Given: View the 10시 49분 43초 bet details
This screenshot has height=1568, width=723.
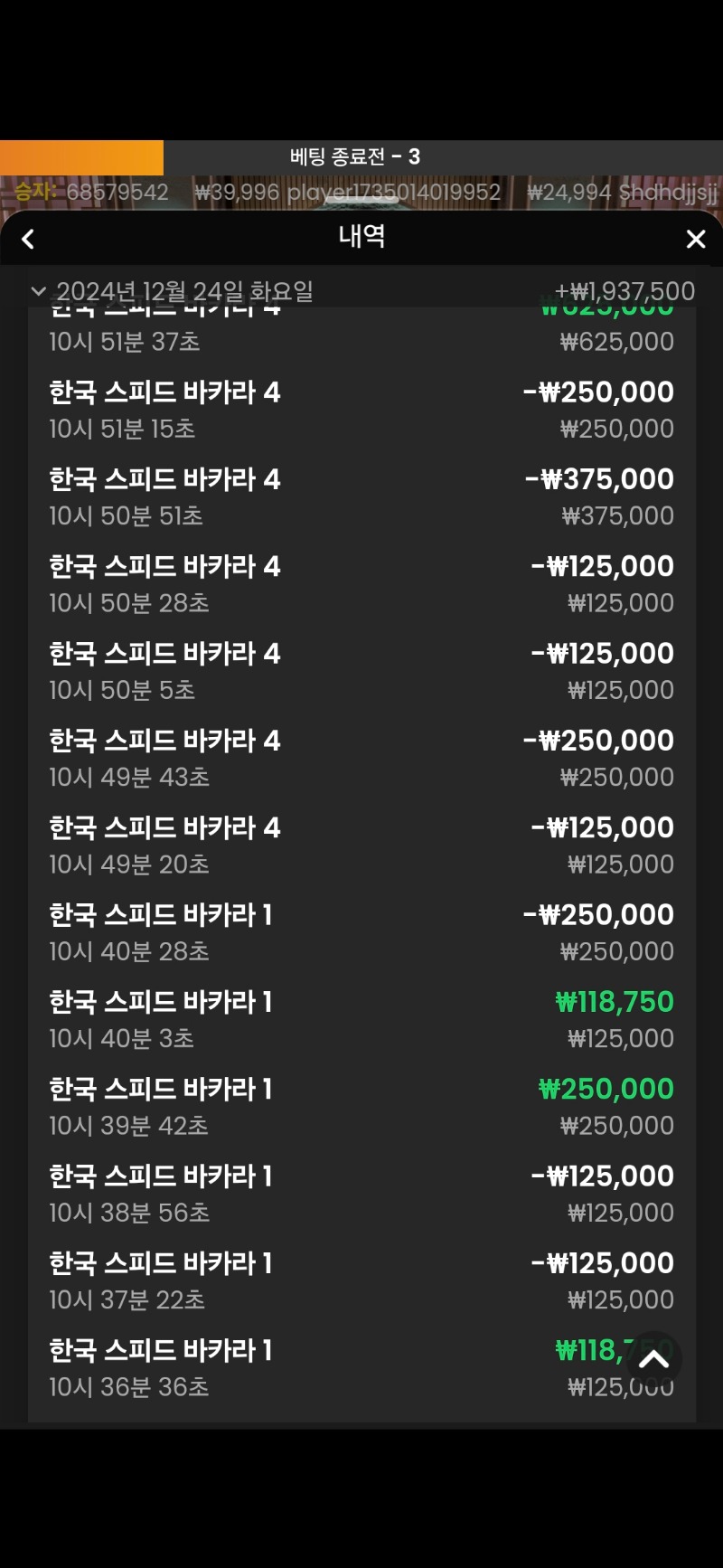Looking at the screenshot, I should (361, 758).
